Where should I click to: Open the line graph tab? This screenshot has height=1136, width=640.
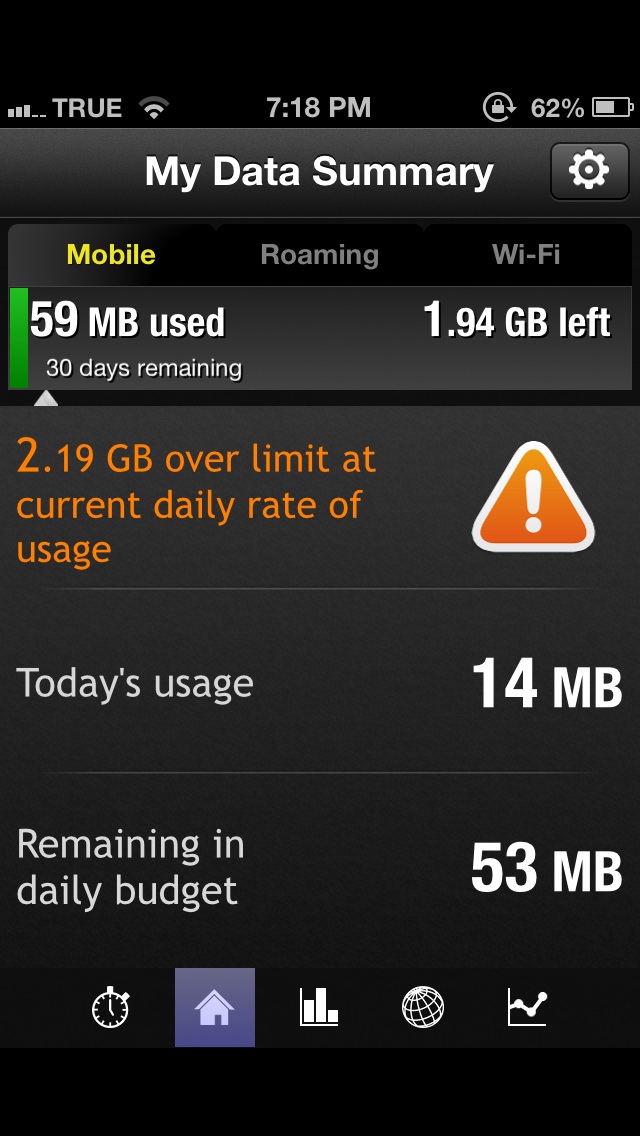pos(527,1007)
